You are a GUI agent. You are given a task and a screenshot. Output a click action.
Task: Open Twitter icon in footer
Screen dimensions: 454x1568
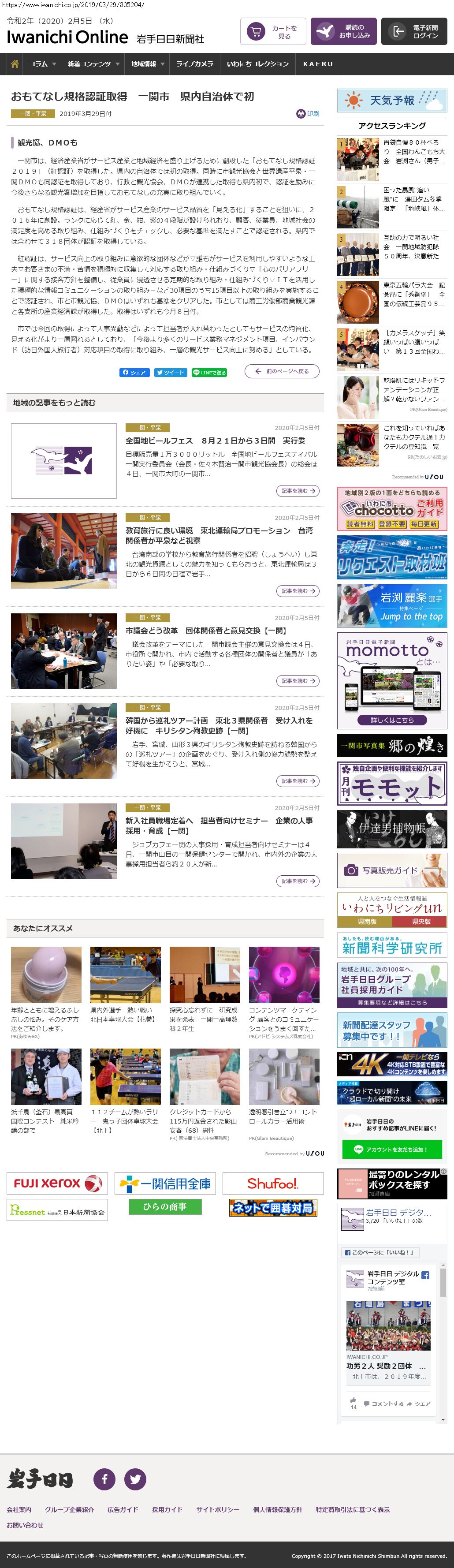click(x=135, y=1479)
